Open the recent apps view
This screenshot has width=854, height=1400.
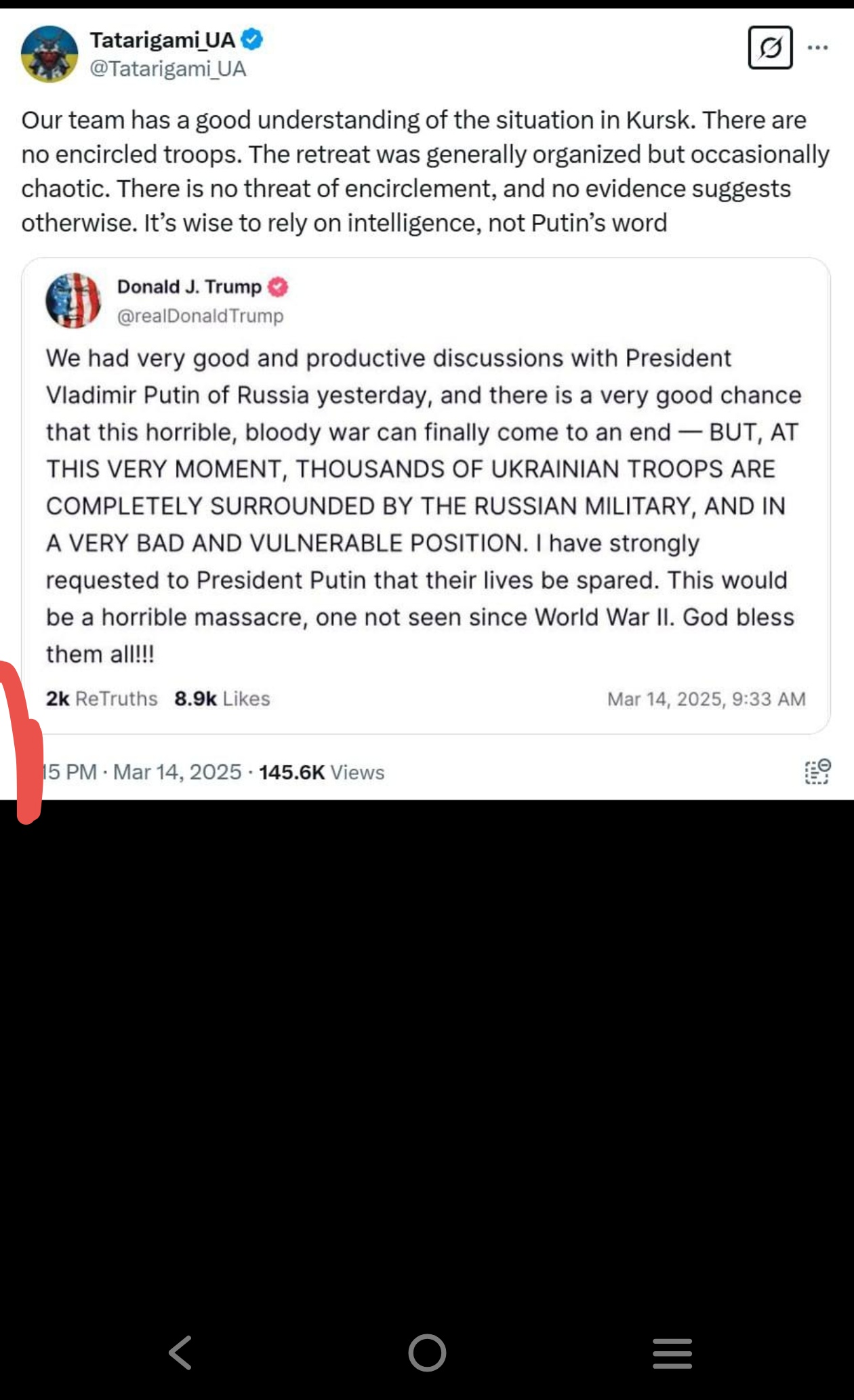[x=672, y=1353]
